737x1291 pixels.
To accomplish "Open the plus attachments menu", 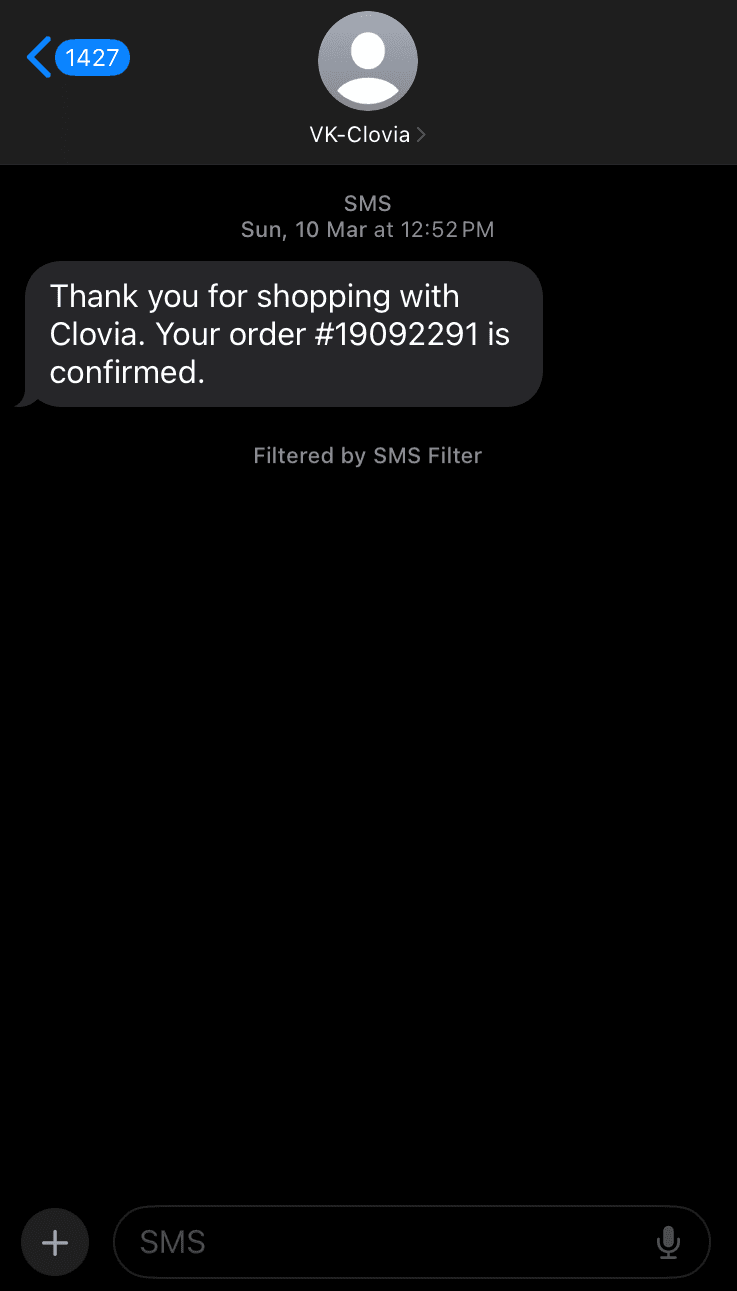I will coord(55,1243).
